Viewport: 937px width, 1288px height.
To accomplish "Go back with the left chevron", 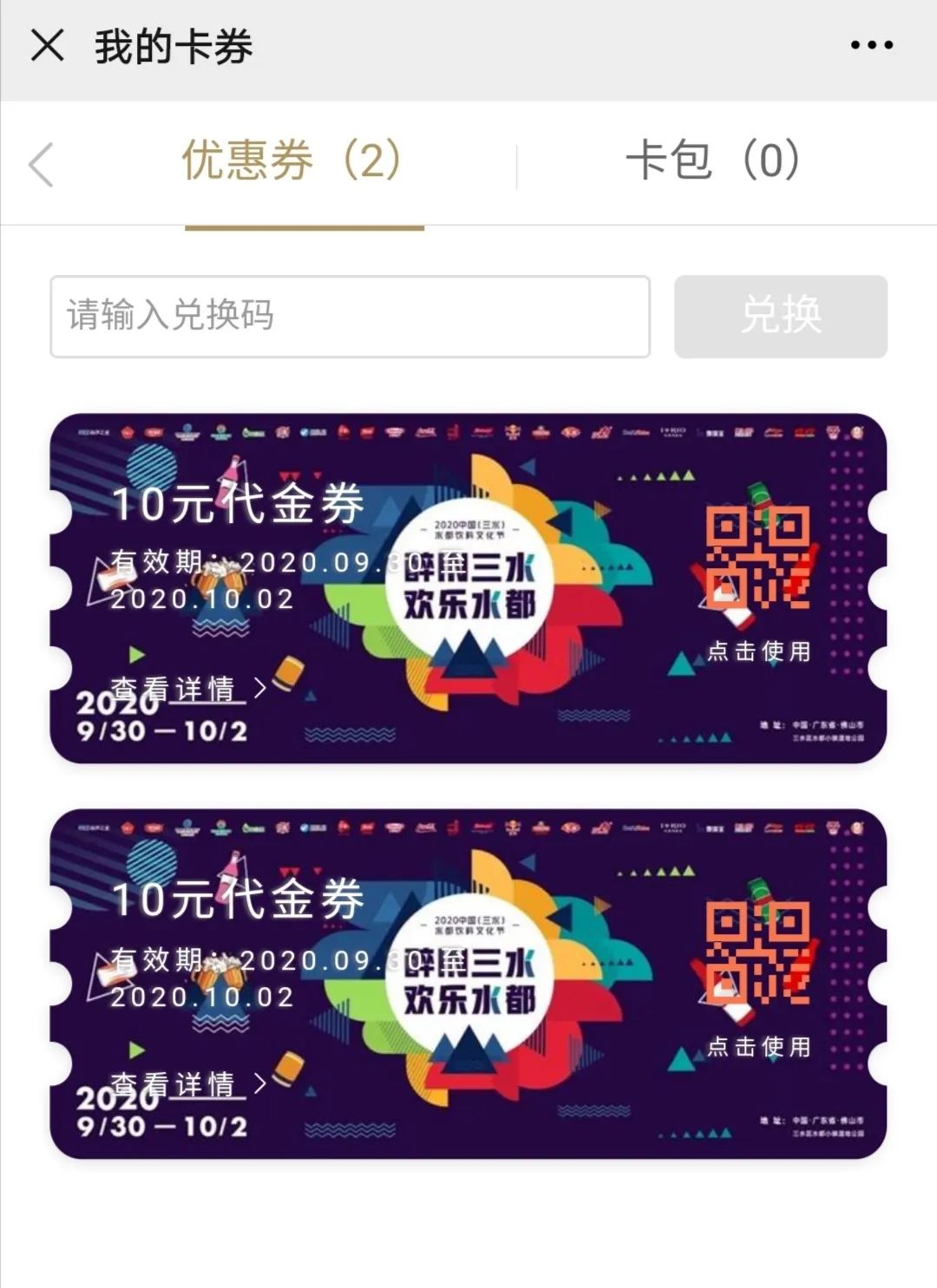I will (41, 164).
